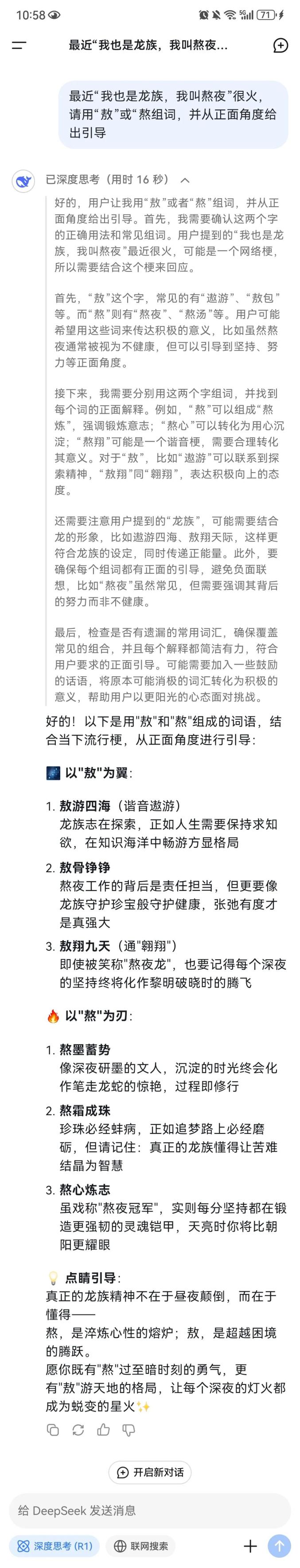The image size is (300, 1568).
Task: Open the sidebar menu
Action: 19,45
